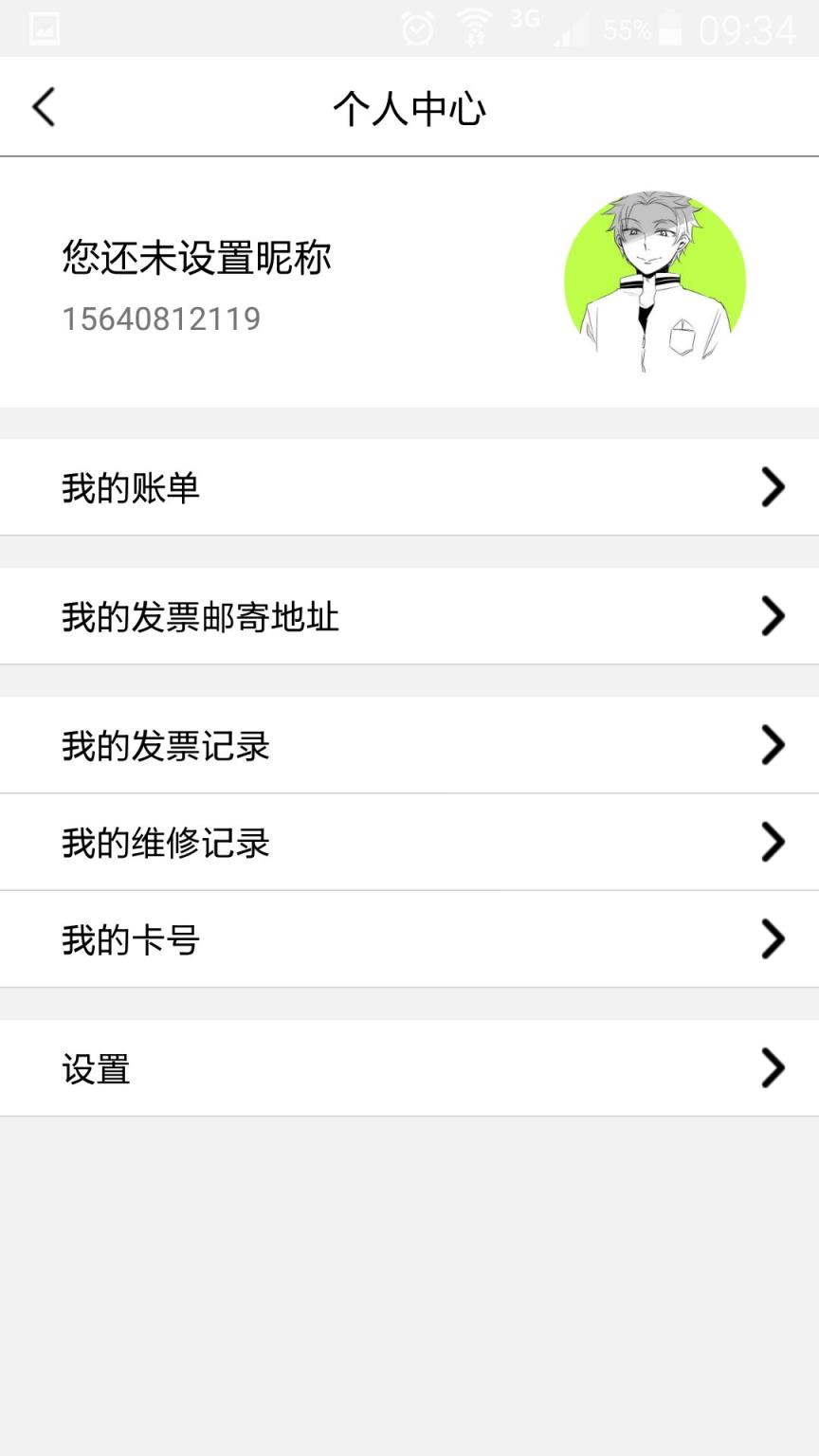819x1456 pixels.
Task: Open the 设置 settings entry
Action: [x=95, y=1068]
